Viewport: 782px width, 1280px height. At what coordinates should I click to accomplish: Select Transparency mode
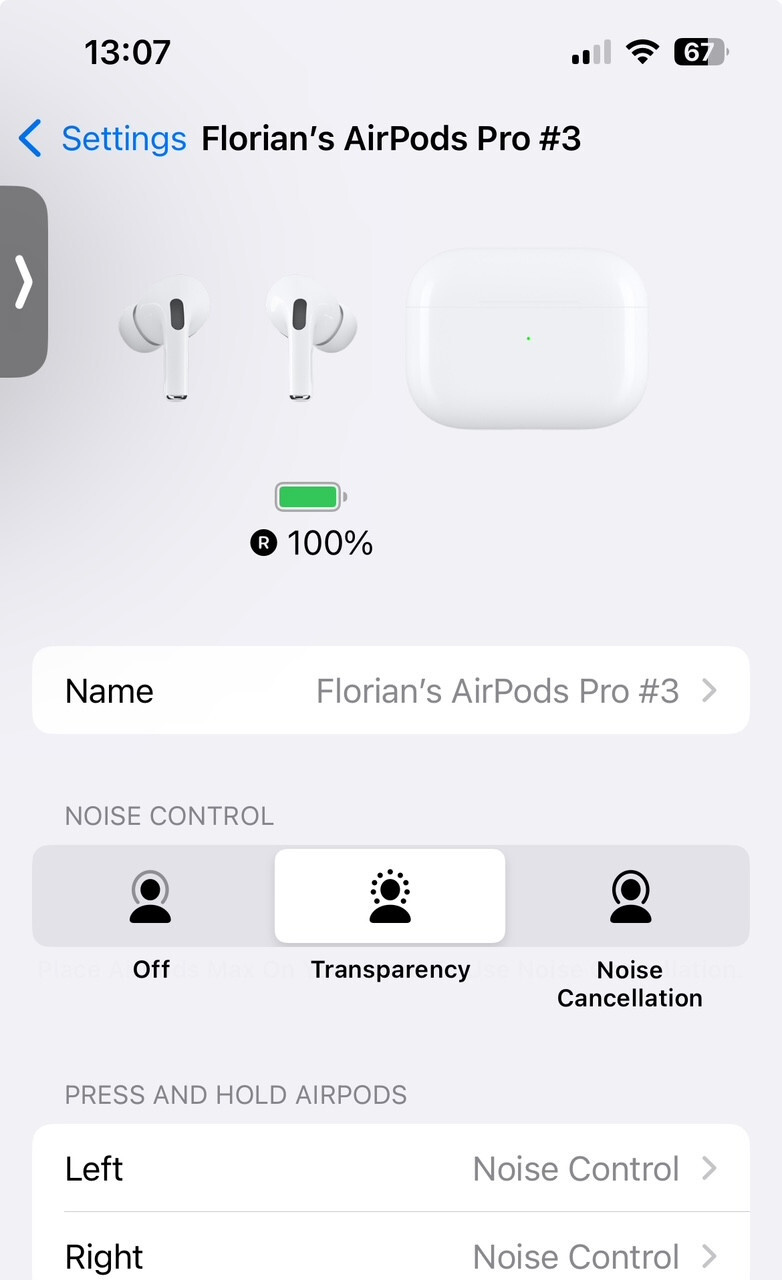390,896
